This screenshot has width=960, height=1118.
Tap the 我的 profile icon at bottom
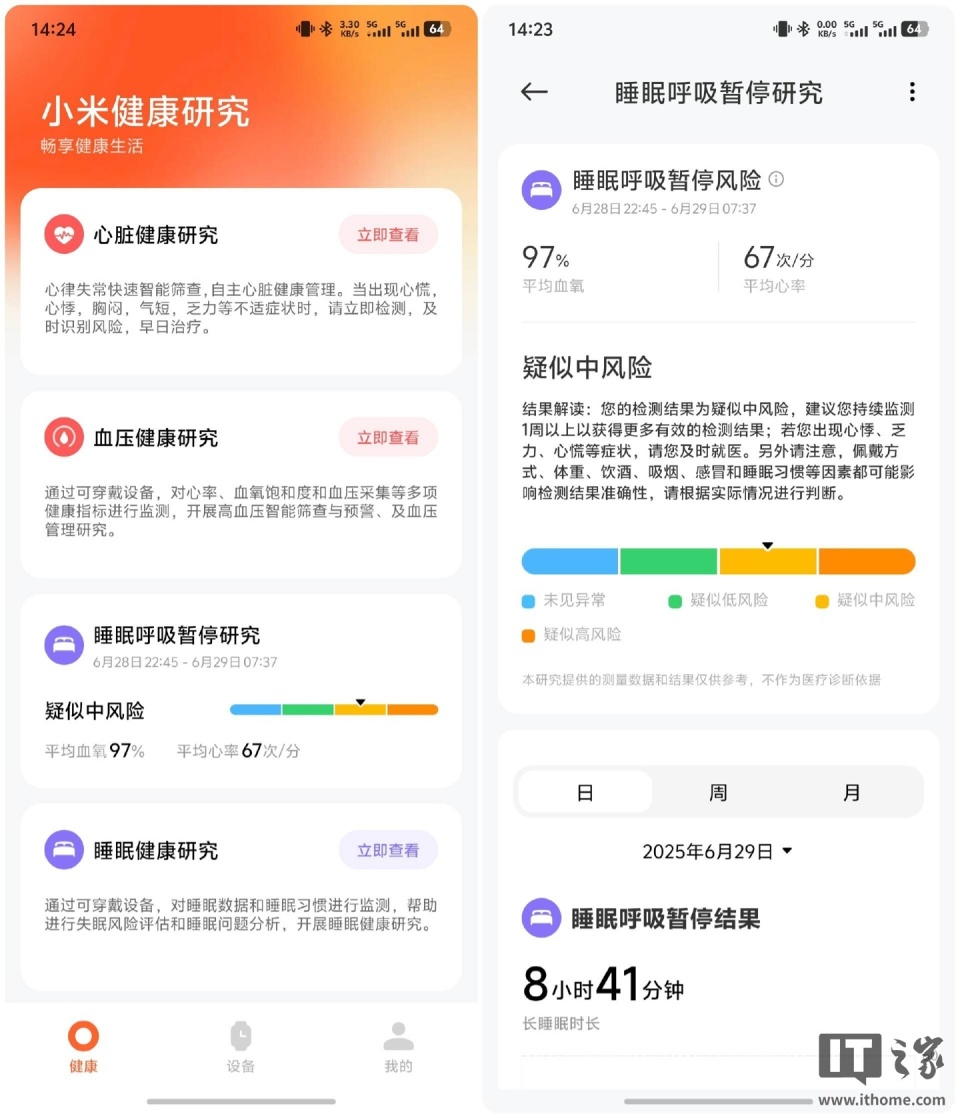(x=397, y=1039)
